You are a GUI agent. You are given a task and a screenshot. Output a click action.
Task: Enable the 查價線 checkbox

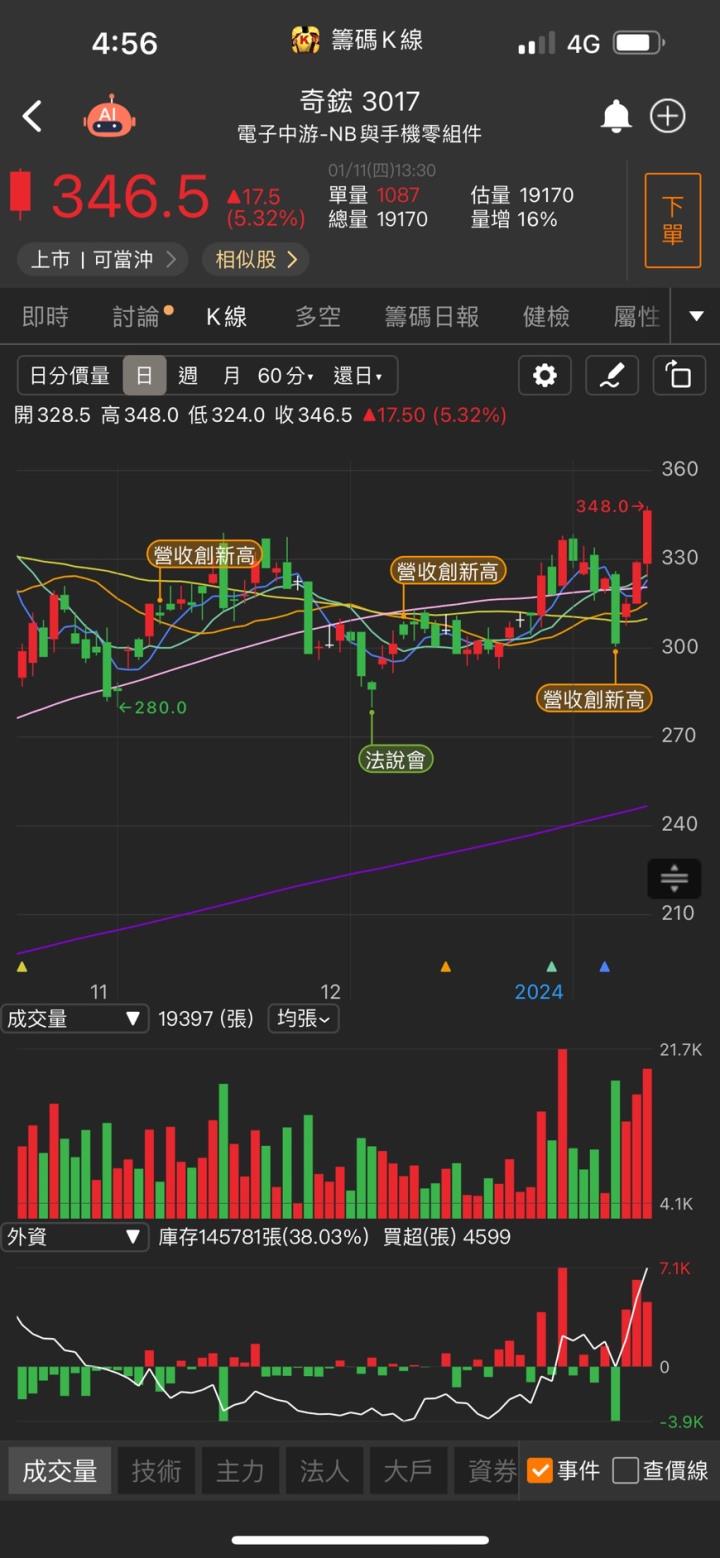[x=626, y=1470]
